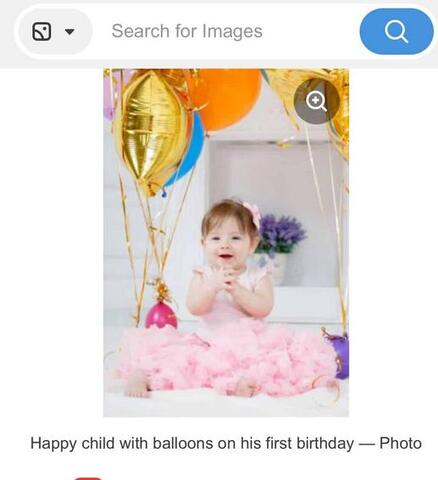Open the birthday child photo
This screenshot has height=480, width=438.
pos(226,243)
